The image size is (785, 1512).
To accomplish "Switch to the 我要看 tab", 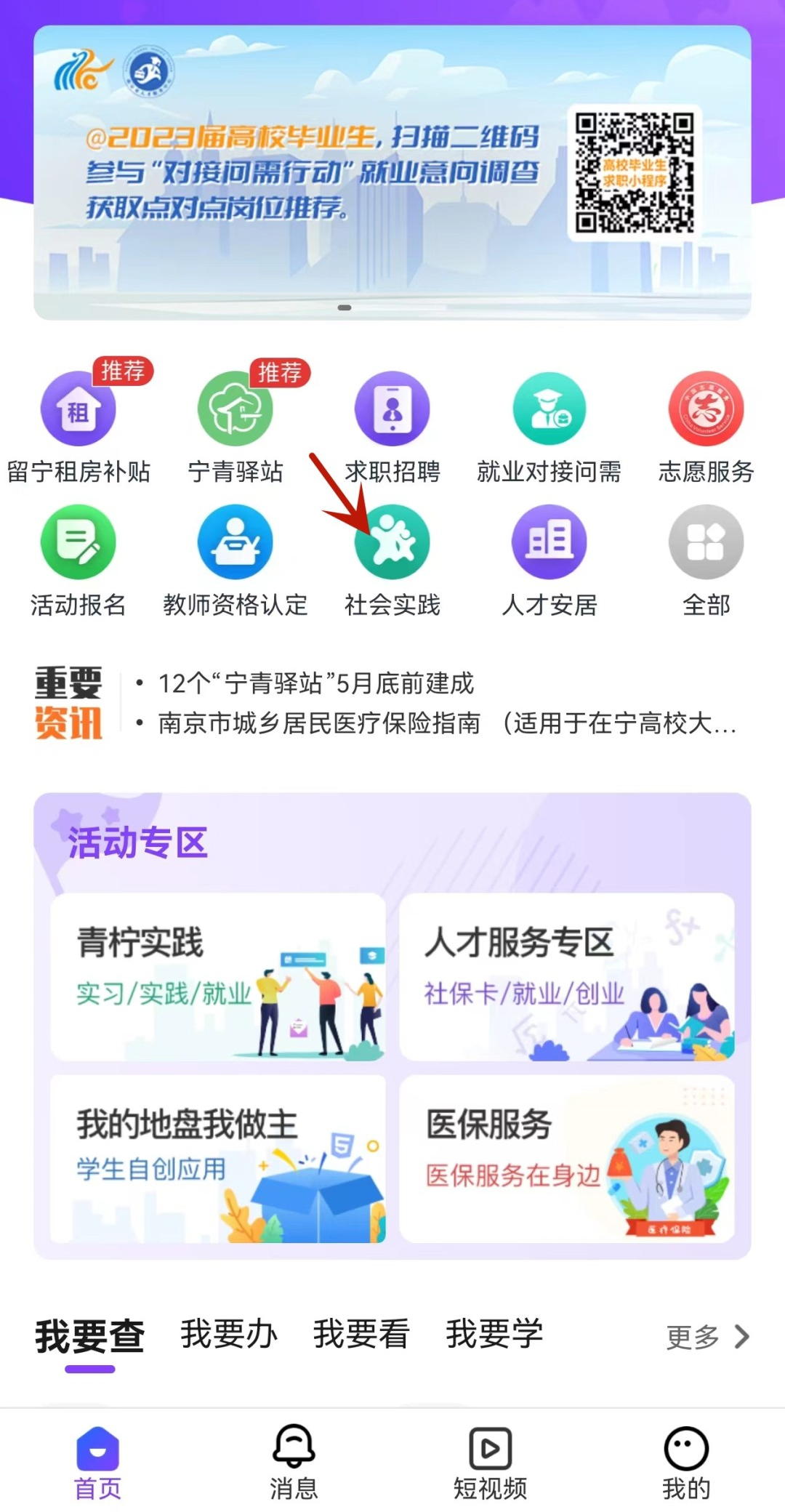I will (x=361, y=1335).
